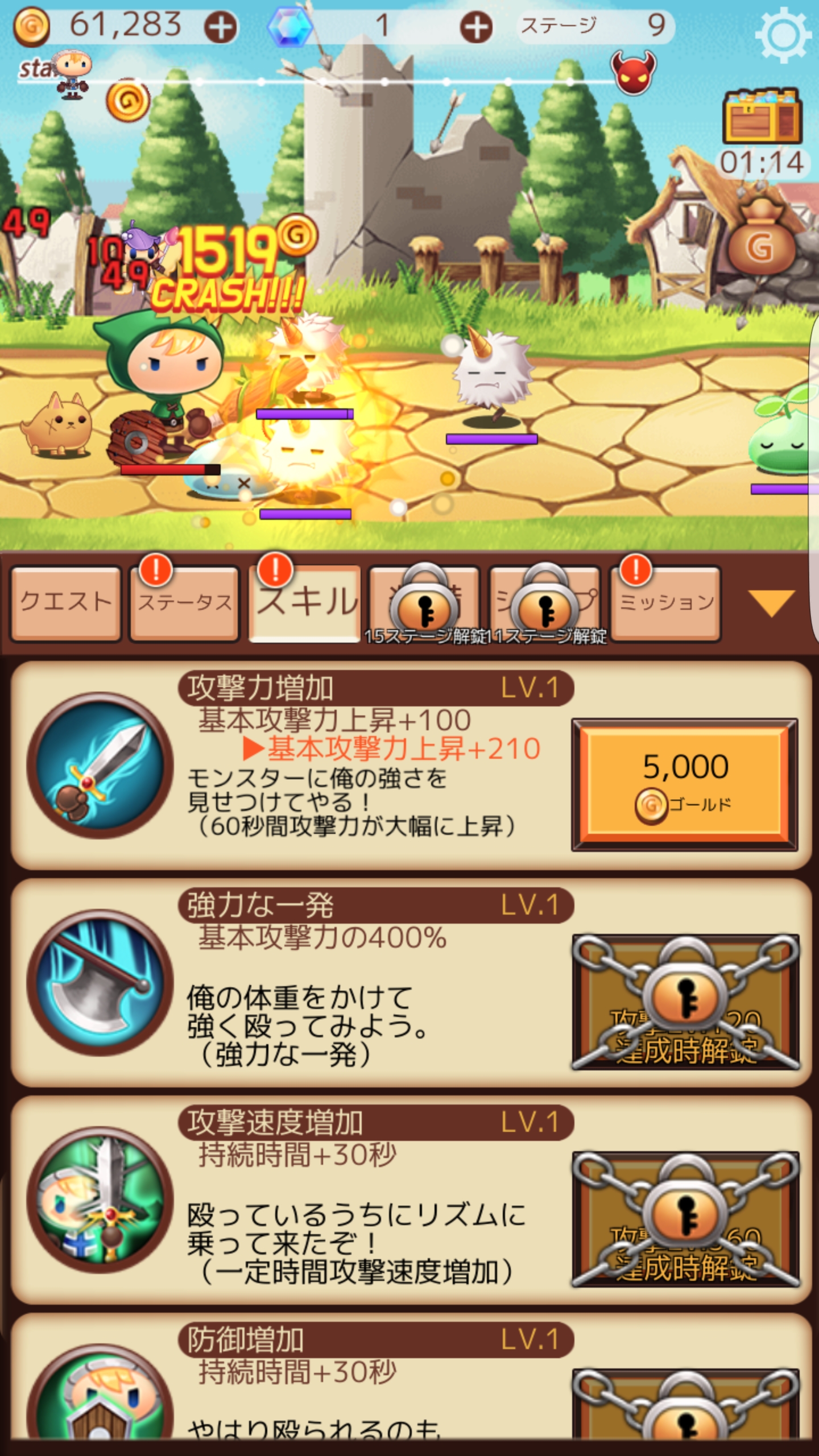Upgrade 攻撃力増加 for 5,000 gold
This screenshot has height=1456, width=819.
pyautogui.click(x=685, y=785)
